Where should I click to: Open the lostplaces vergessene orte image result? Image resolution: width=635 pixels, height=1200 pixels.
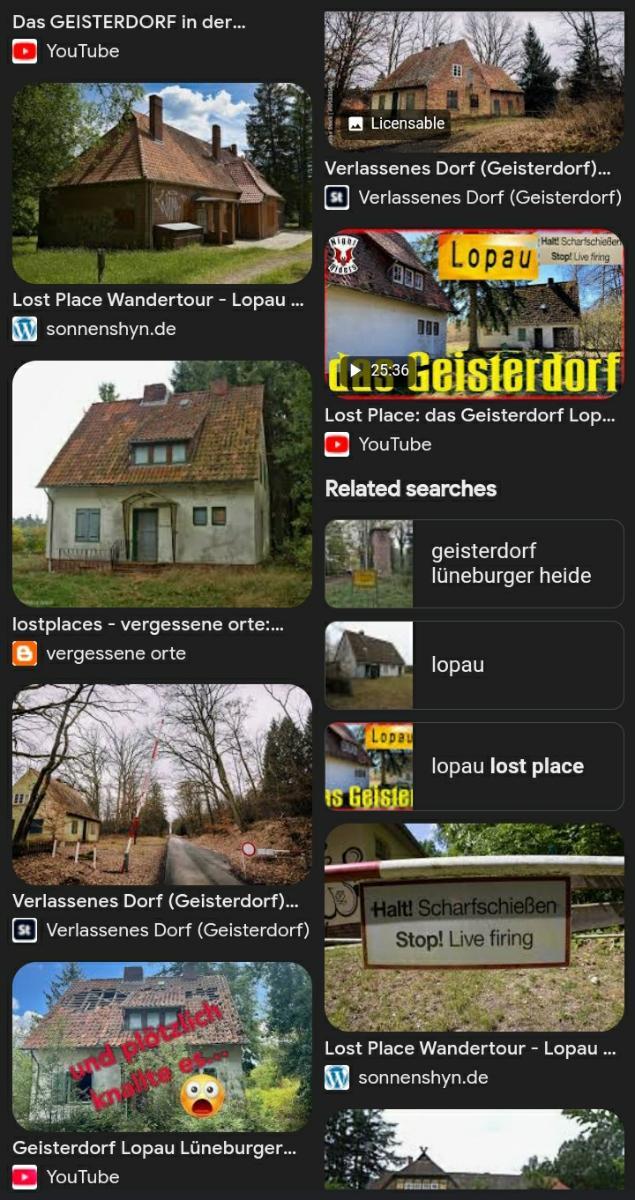(x=161, y=484)
